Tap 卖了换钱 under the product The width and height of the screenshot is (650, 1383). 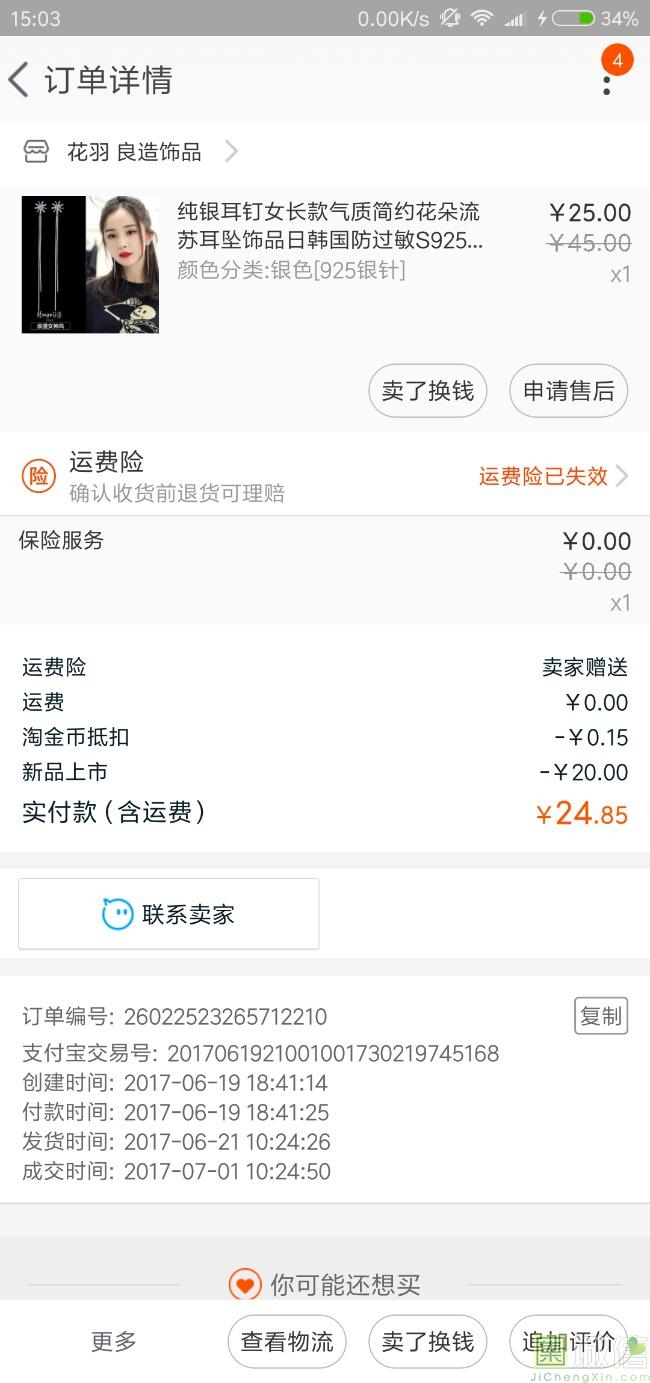coord(428,391)
